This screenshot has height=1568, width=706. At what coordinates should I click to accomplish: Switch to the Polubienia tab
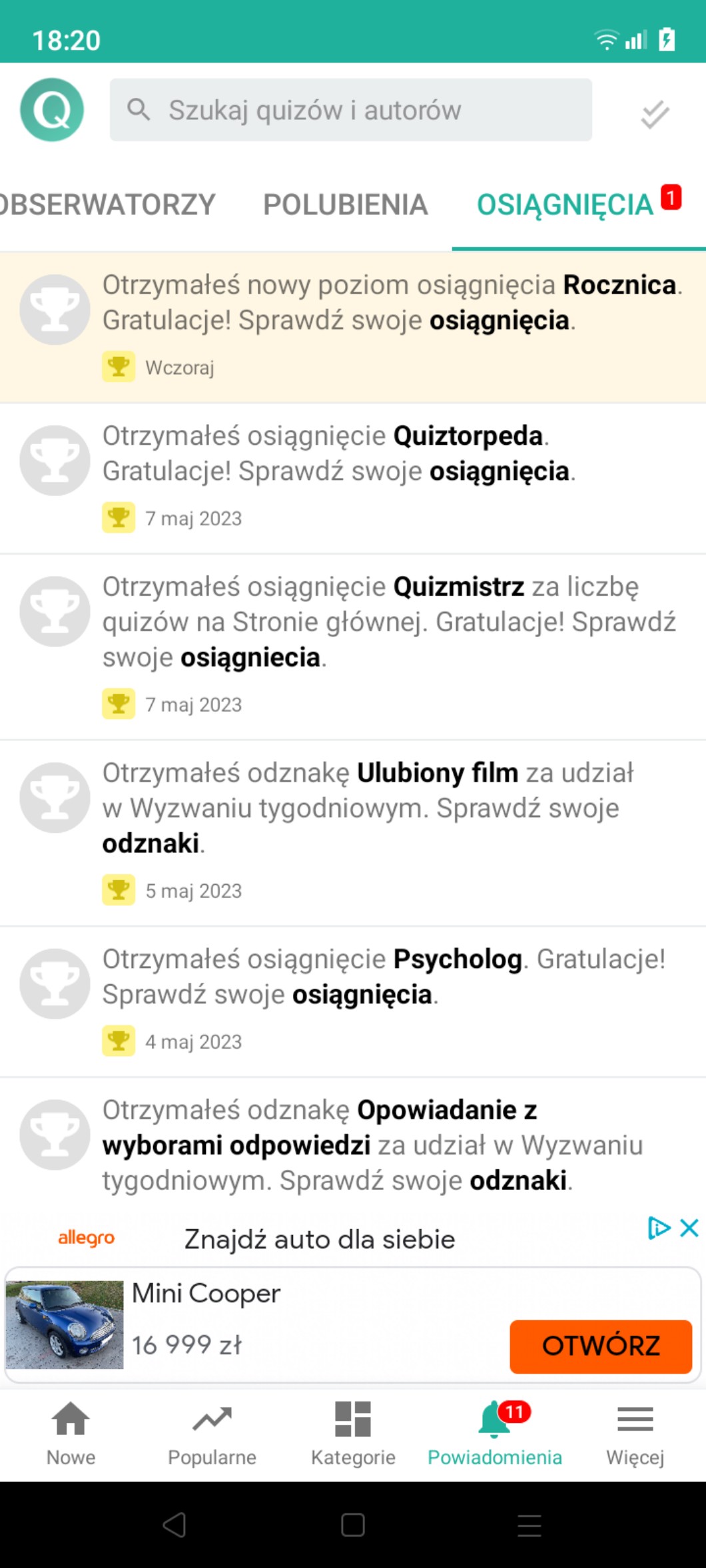click(x=345, y=204)
